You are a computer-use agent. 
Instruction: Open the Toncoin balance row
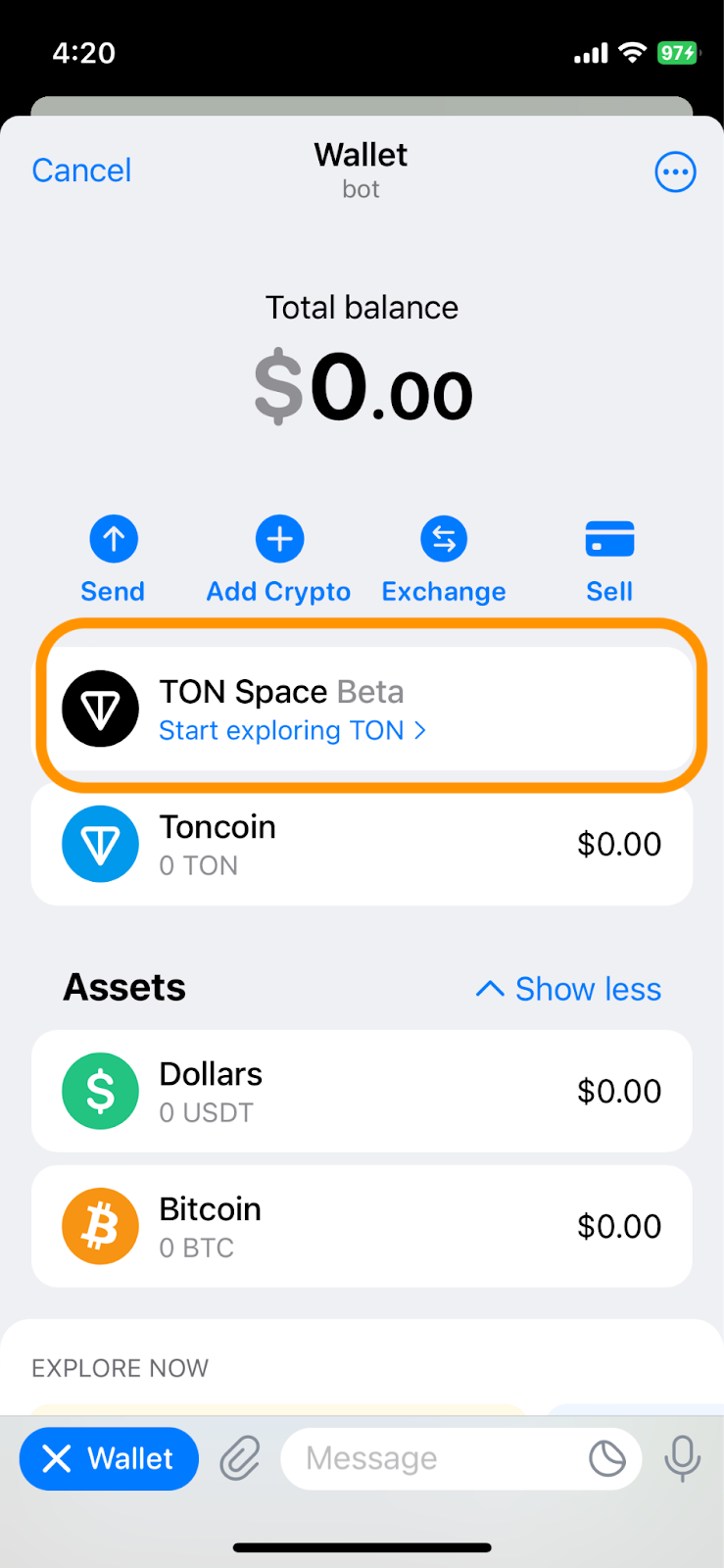coord(362,845)
